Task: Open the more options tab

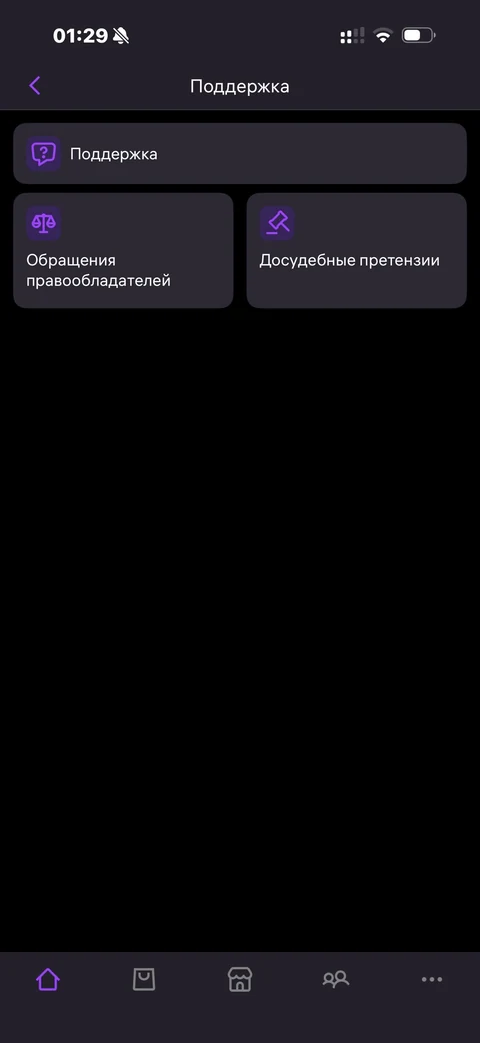Action: [x=431, y=979]
